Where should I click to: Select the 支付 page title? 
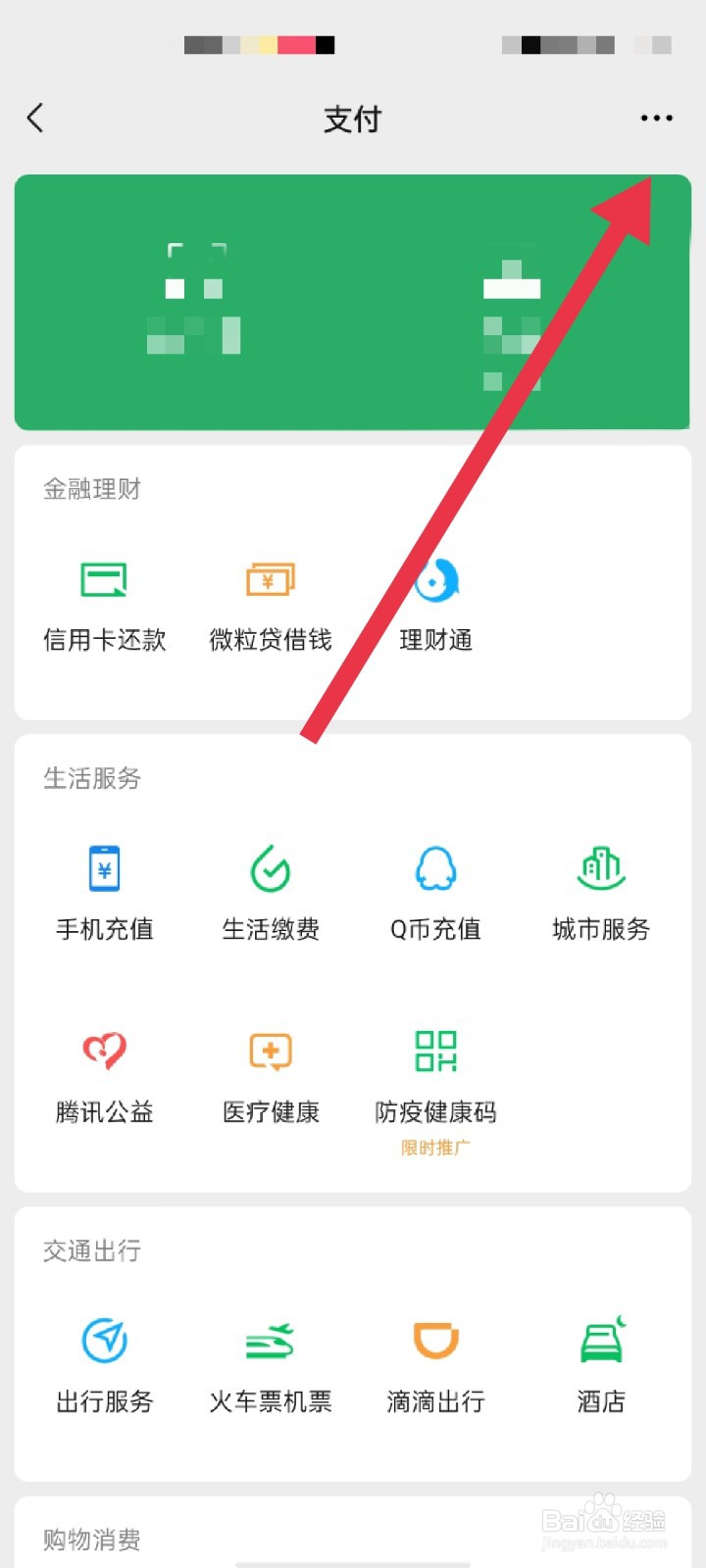[x=353, y=118]
